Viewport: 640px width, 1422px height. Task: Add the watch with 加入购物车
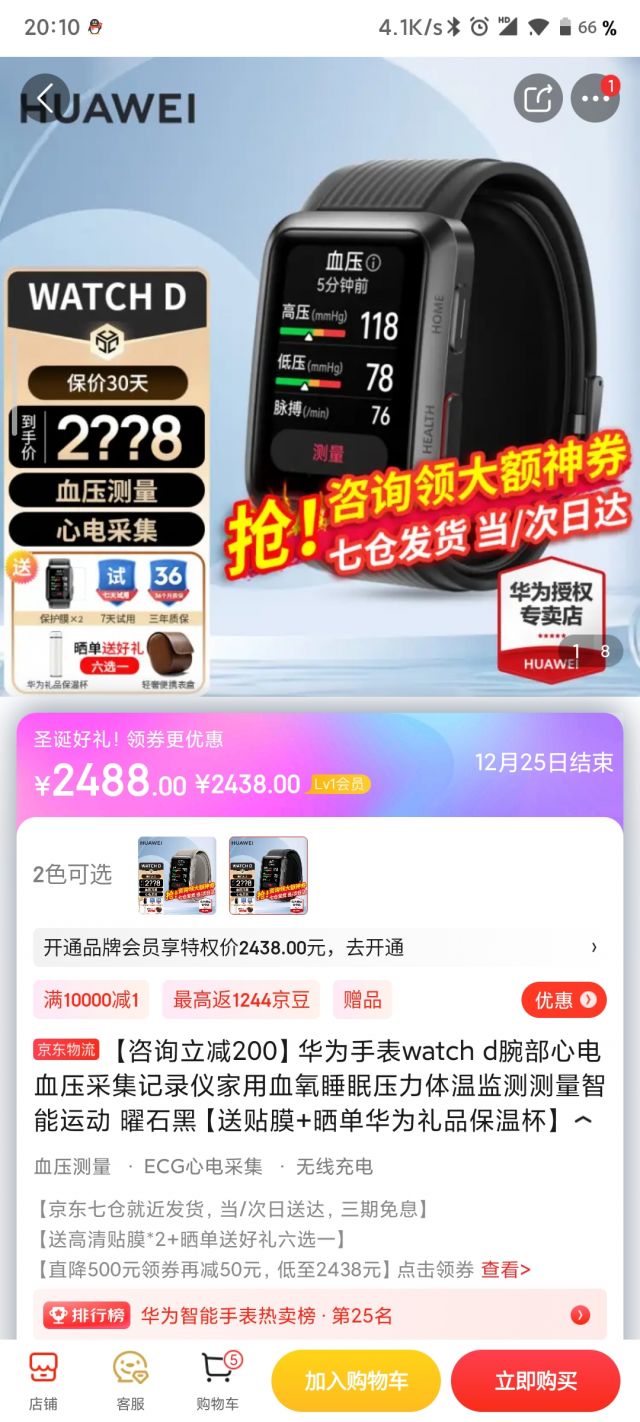coord(356,1381)
